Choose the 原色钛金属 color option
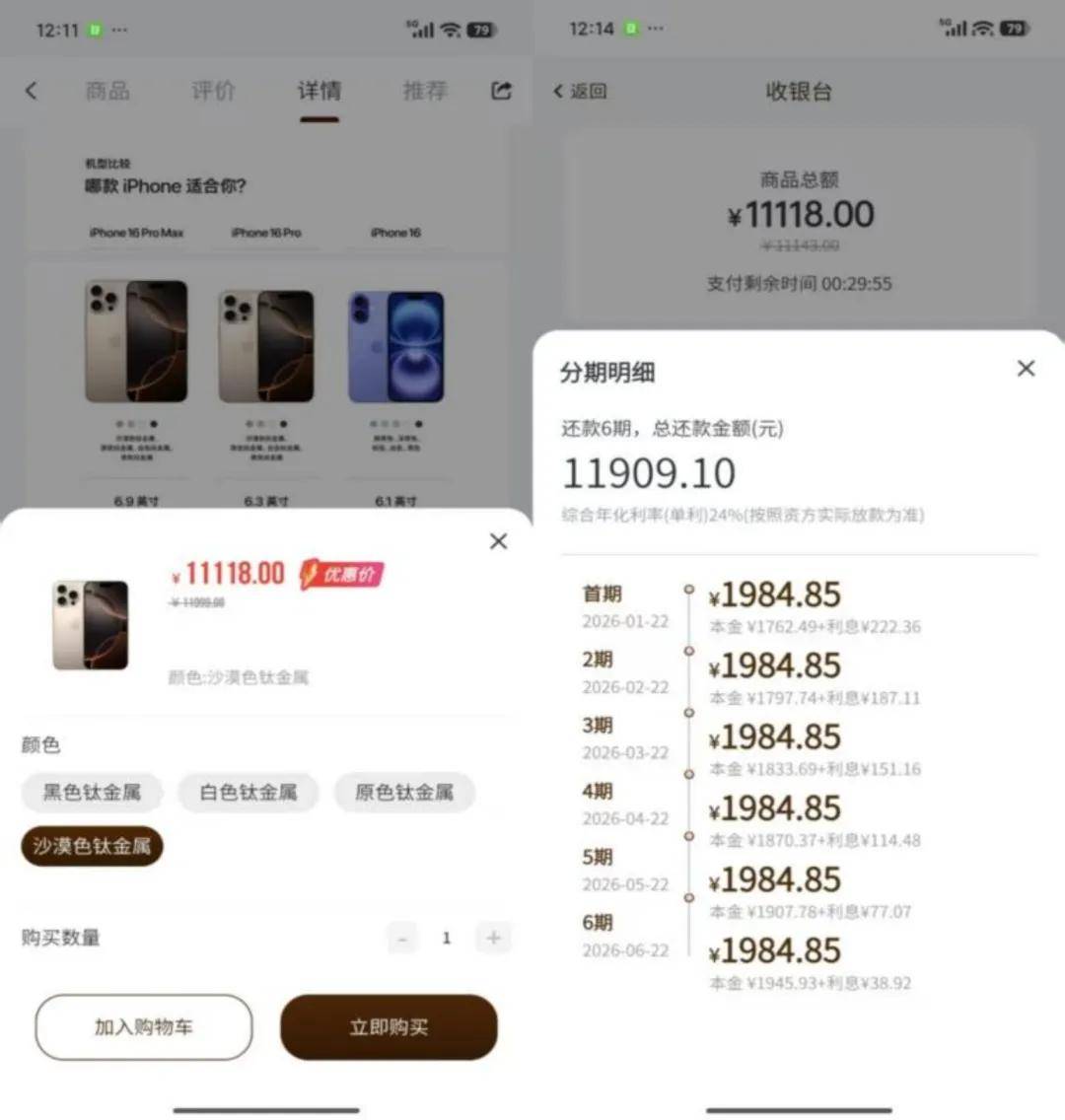 pyautogui.click(x=404, y=793)
